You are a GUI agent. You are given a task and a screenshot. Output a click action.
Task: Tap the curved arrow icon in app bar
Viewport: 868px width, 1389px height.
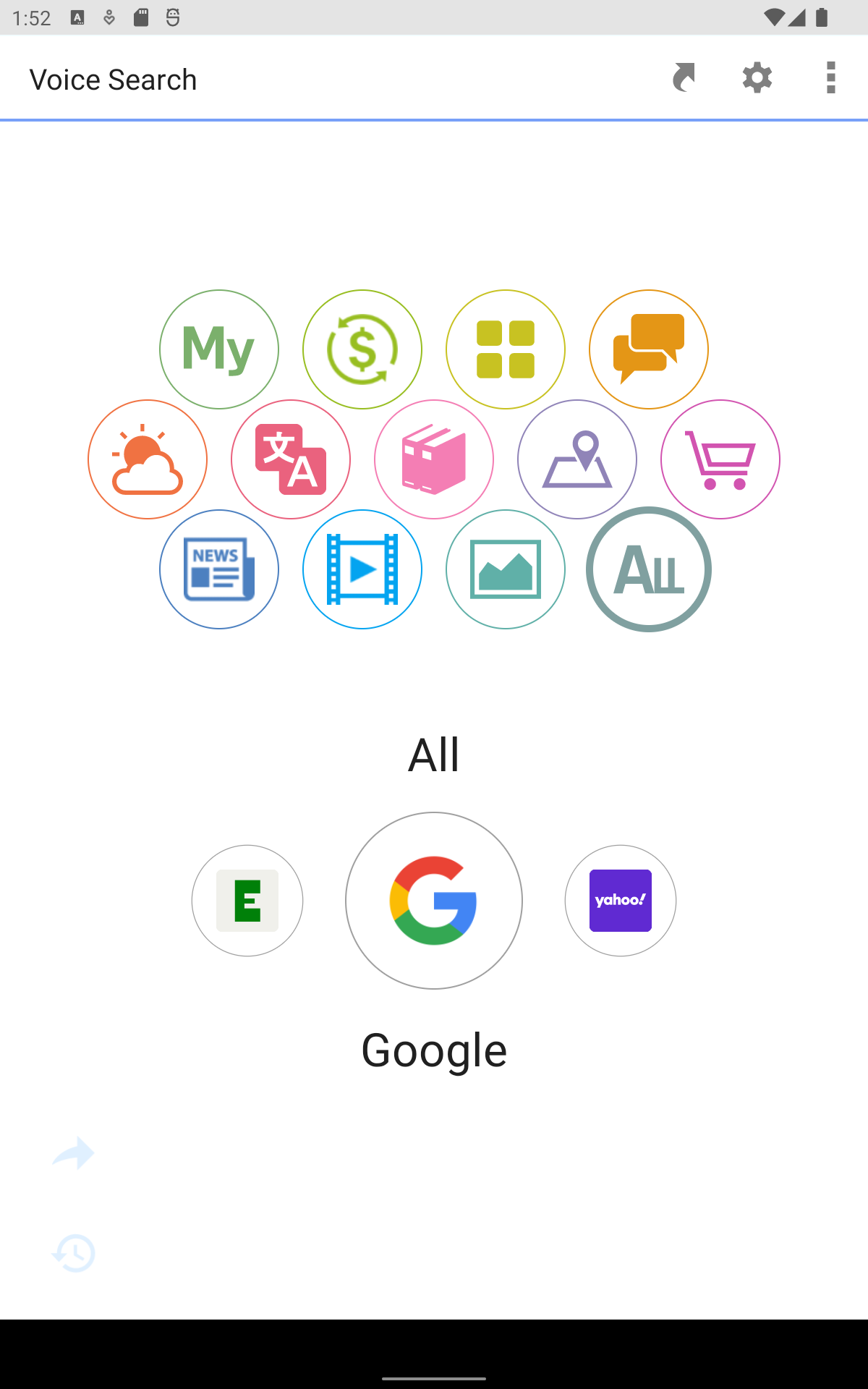pos(684,77)
